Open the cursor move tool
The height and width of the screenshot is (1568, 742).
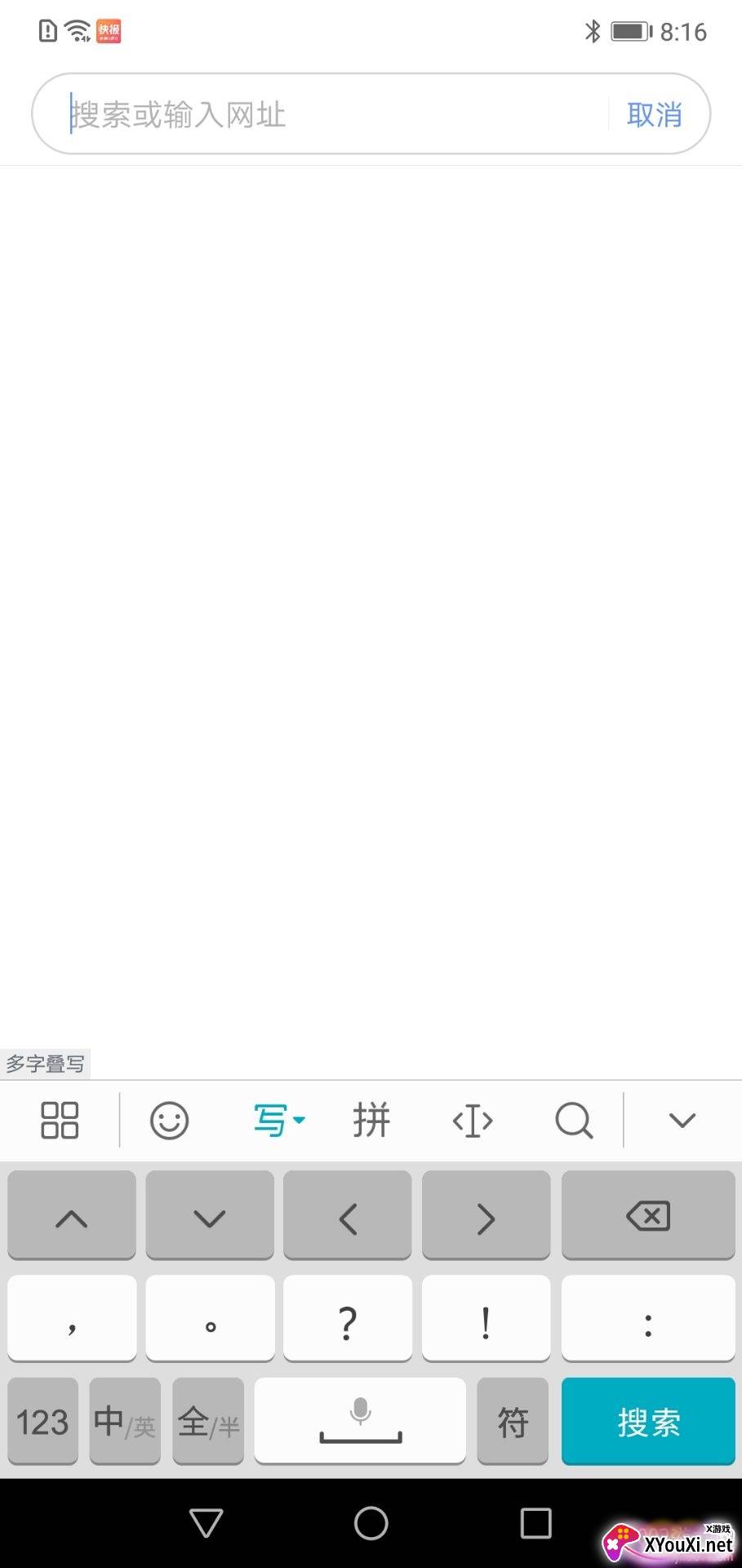point(473,1121)
